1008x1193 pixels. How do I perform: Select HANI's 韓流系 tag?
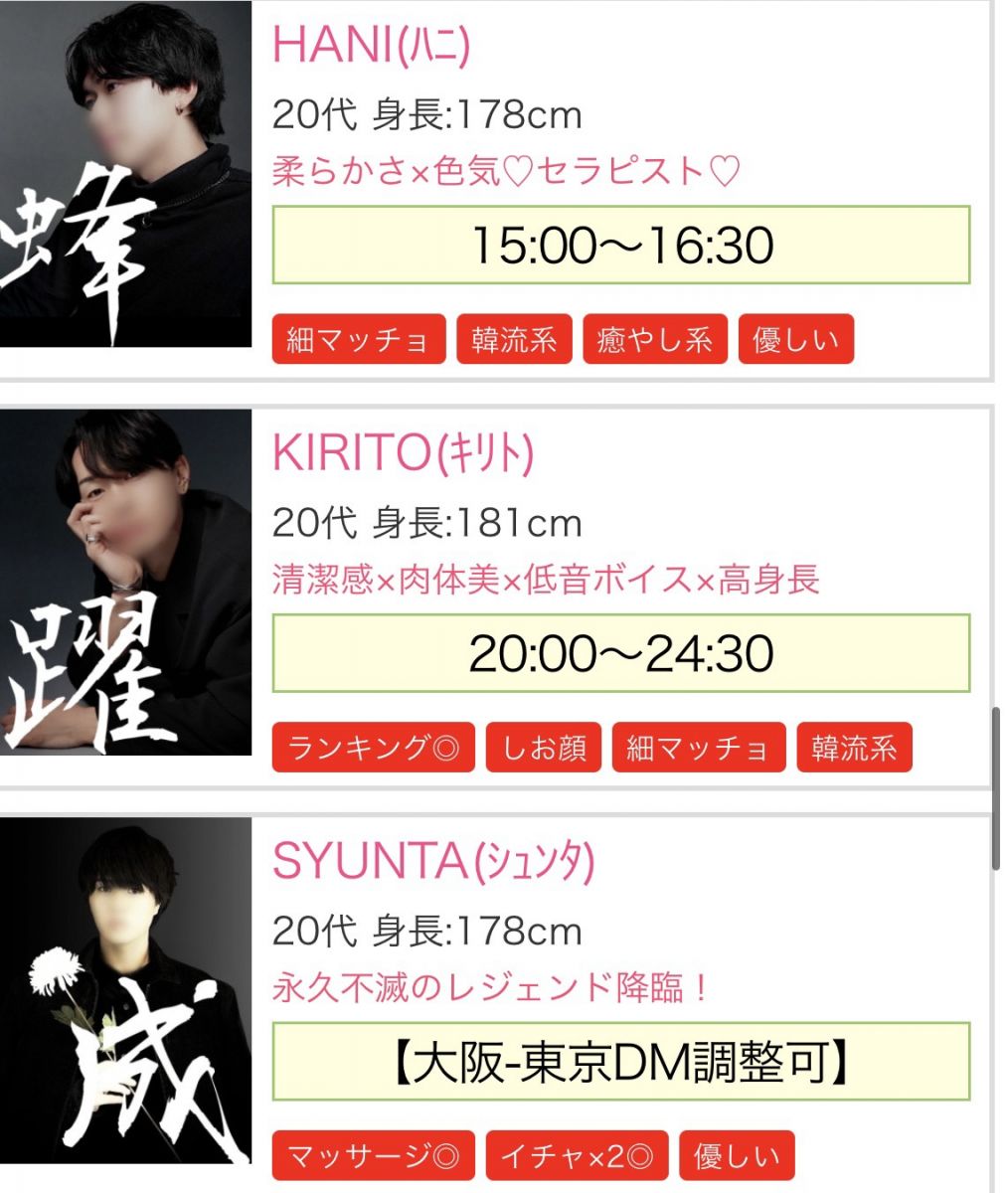pyautogui.click(x=514, y=340)
